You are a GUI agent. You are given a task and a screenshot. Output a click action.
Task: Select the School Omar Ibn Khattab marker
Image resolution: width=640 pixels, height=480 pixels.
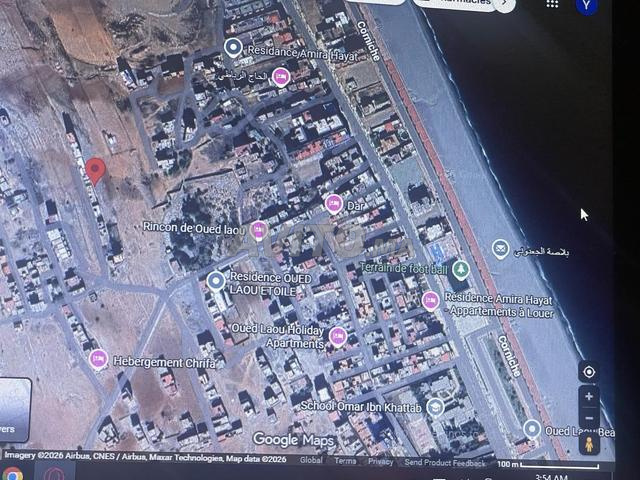coord(435,407)
